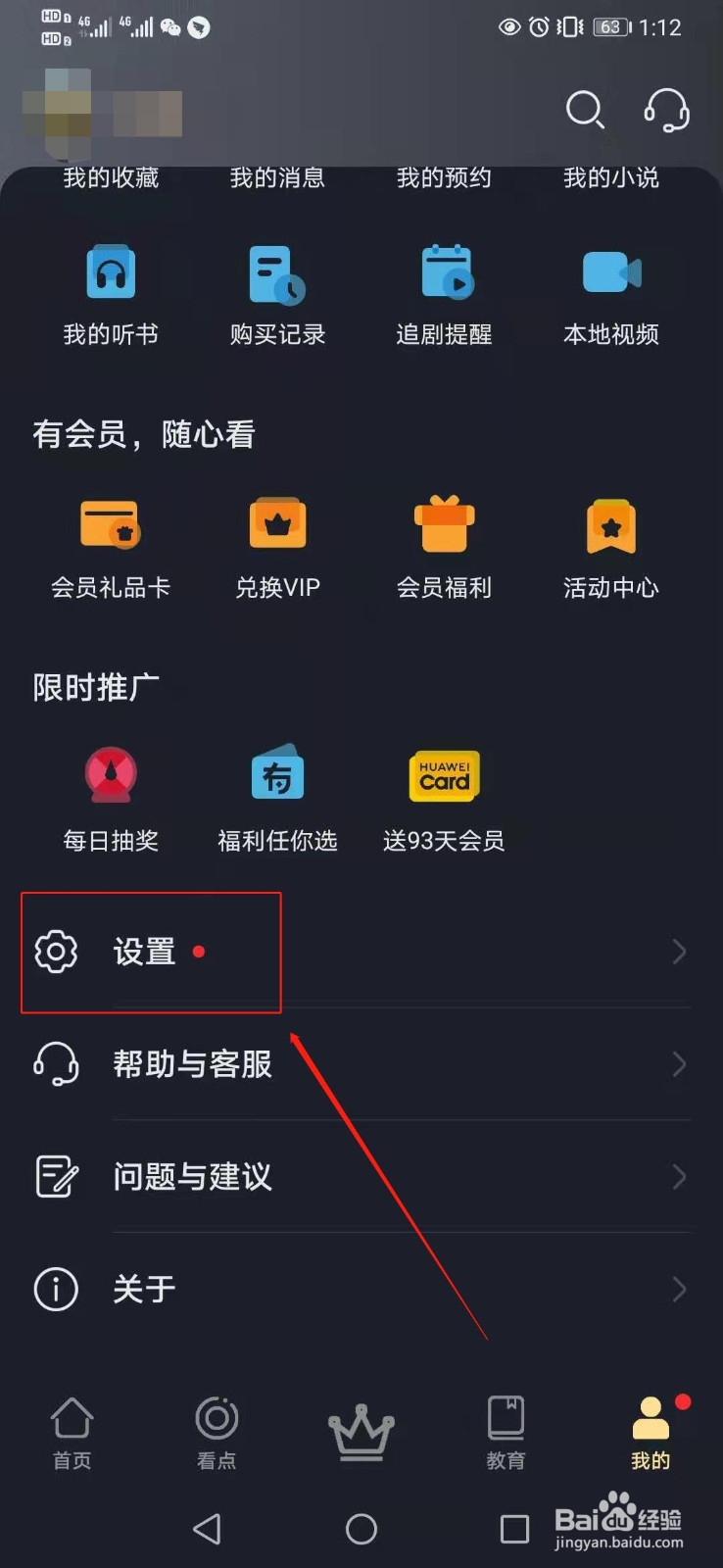Open customer service headset icon
The image size is (723, 1568).
click(x=666, y=111)
